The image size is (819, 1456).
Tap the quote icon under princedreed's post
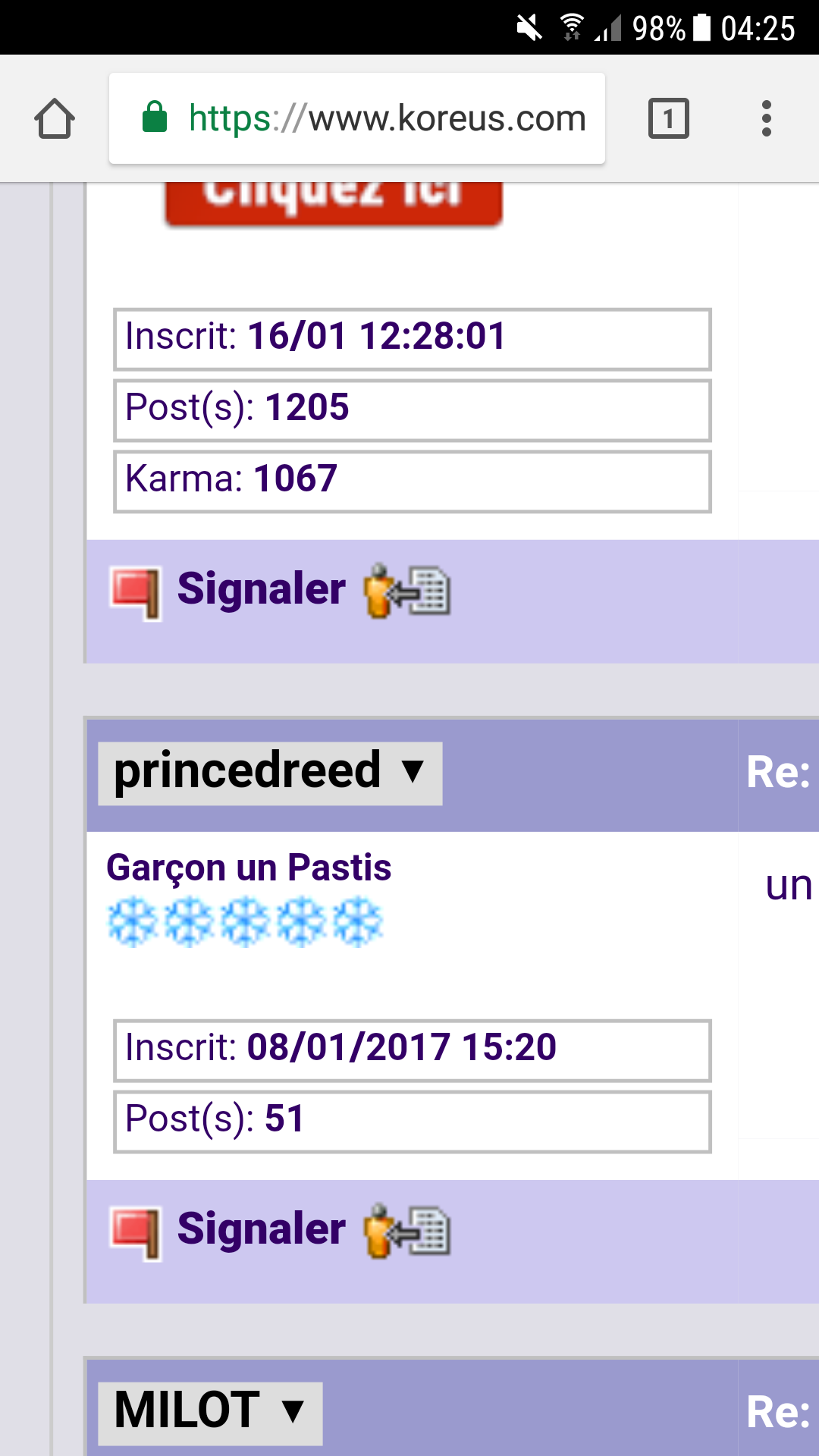[408, 1232]
